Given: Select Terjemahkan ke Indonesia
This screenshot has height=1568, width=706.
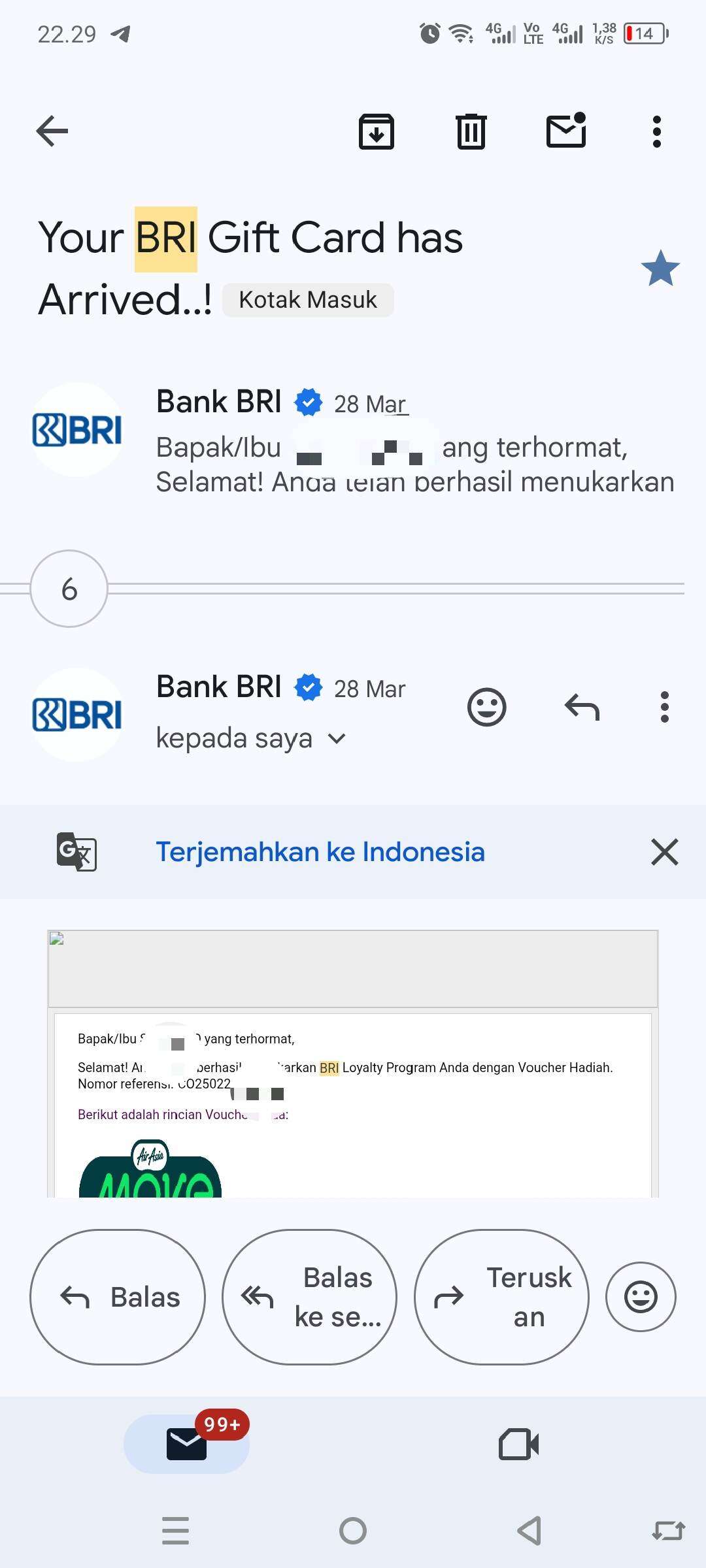Looking at the screenshot, I should click(320, 852).
